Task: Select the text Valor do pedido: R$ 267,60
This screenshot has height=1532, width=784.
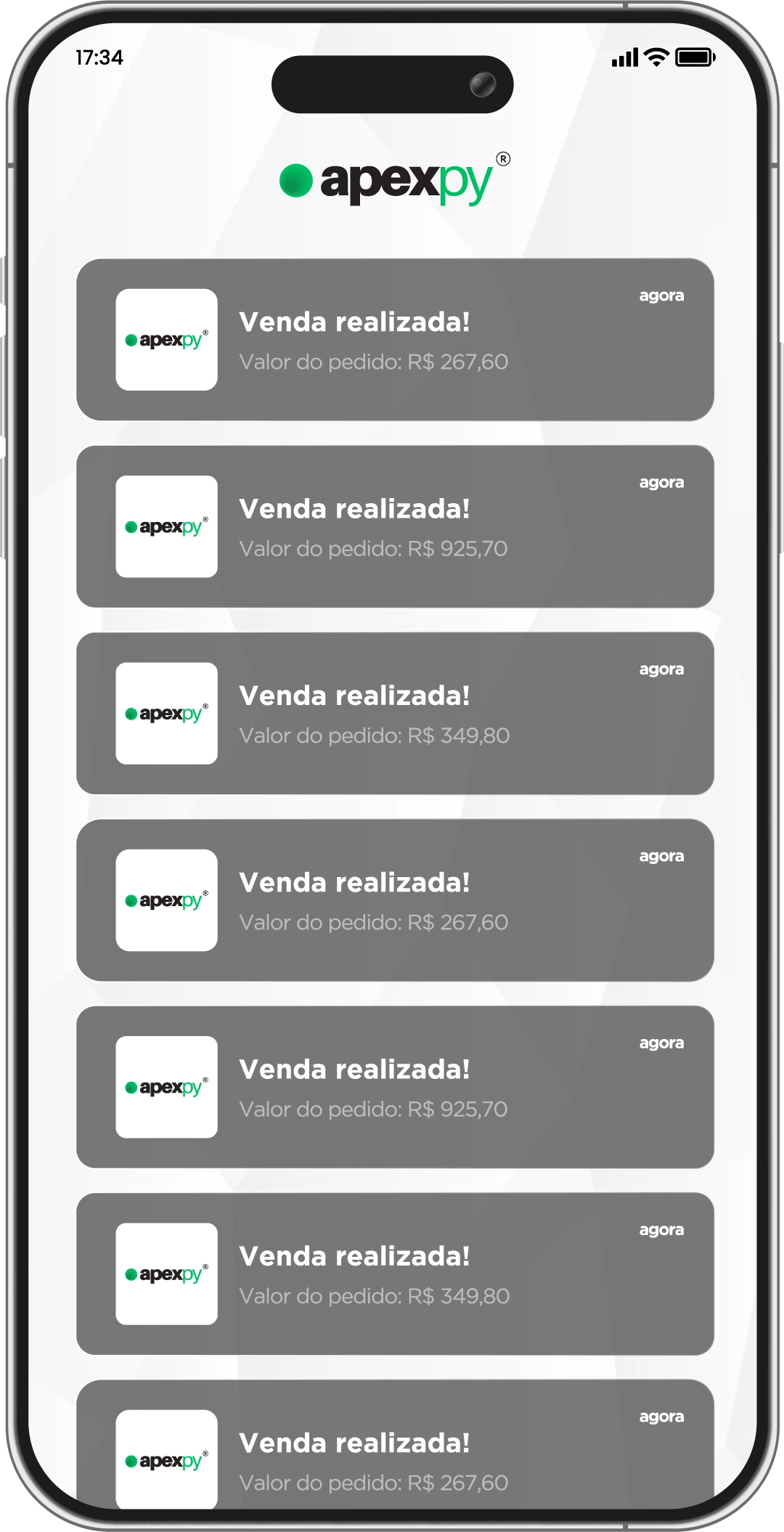Action: click(375, 361)
